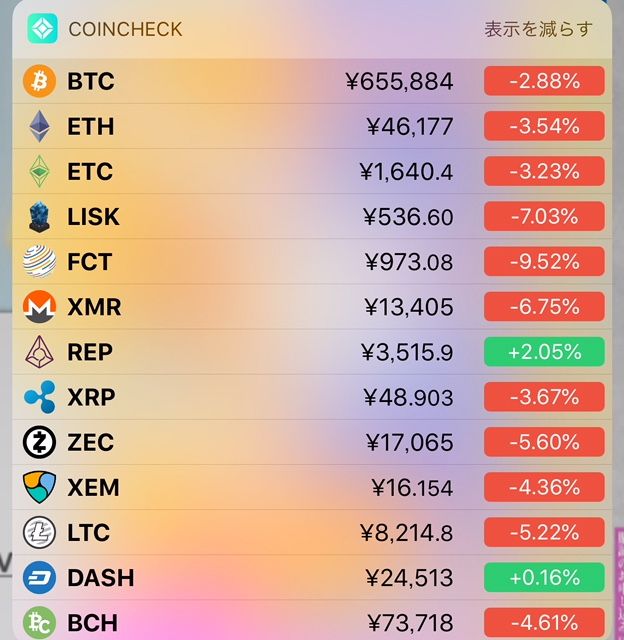Screen dimensions: 624x640
Task: Open the XRP price row
Action: [x=312, y=397]
